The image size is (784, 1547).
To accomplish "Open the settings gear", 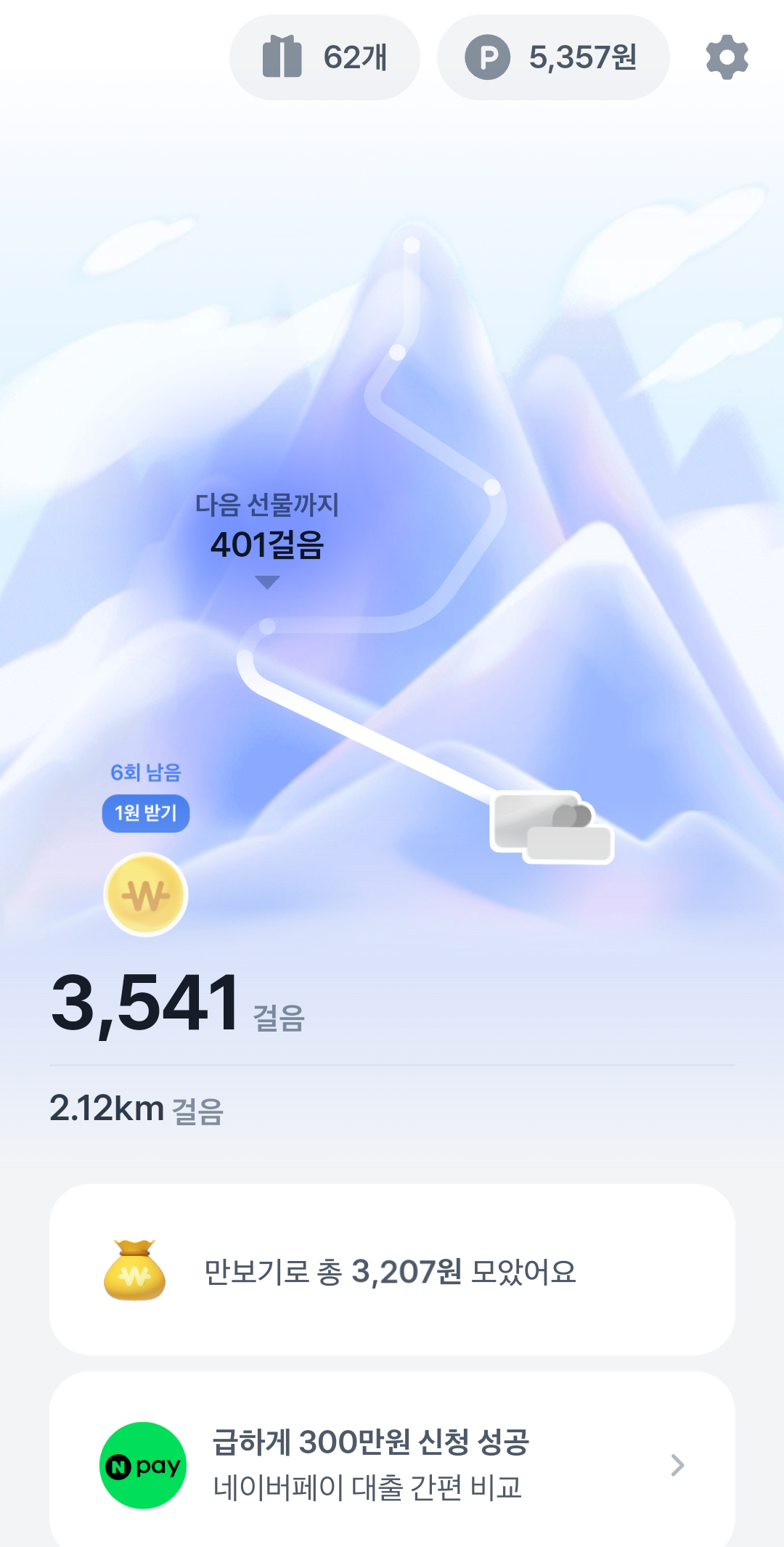I will coord(727,57).
